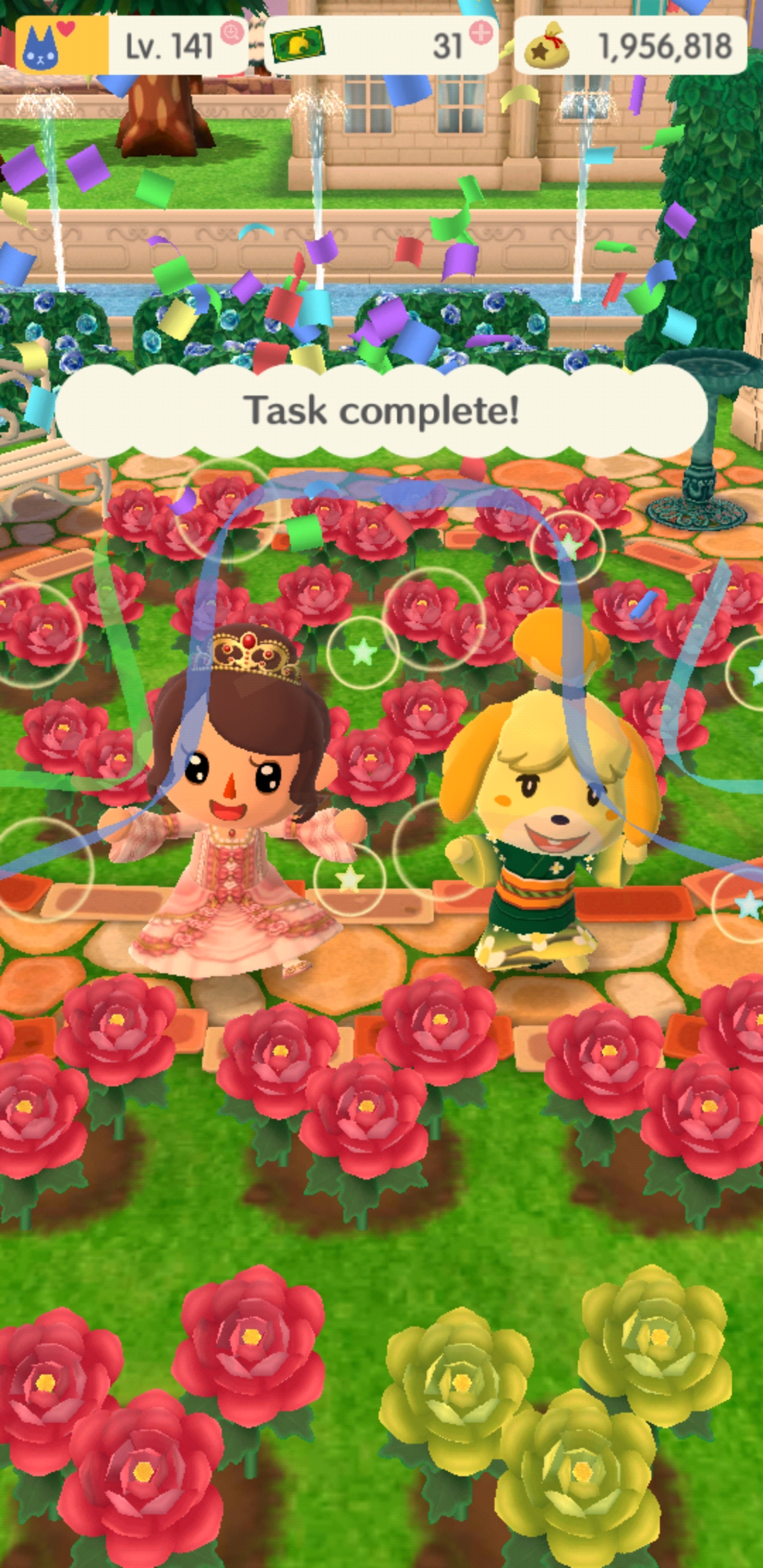Dismiss the Task complete! banner
Viewport: 763px width, 1568px height.
tap(381, 410)
